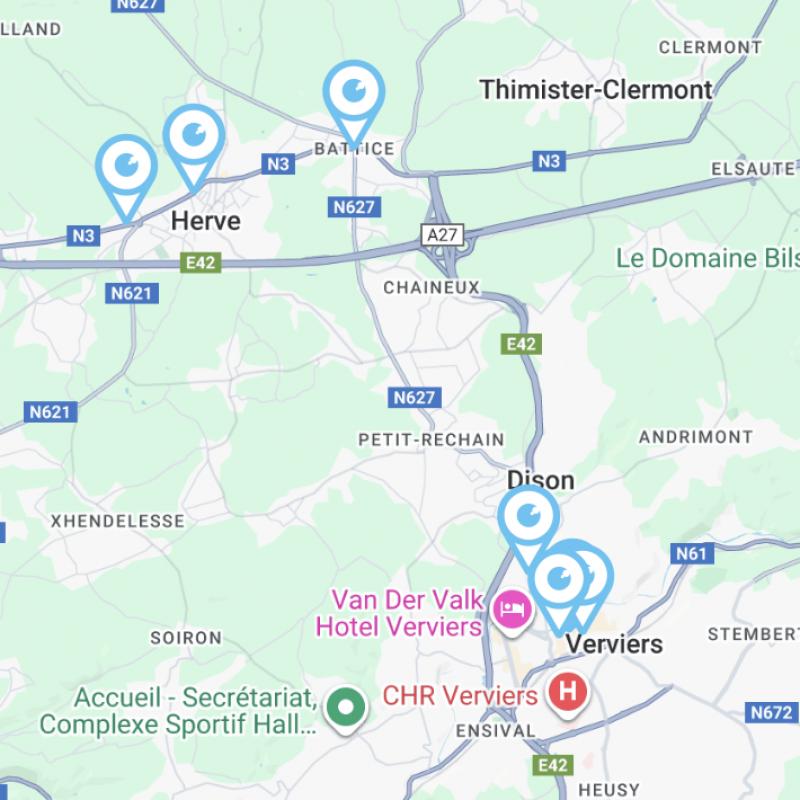
Task: Open Van Der Valk Hotel Verviers marker
Action: pyautogui.click(x=511, y=607)
